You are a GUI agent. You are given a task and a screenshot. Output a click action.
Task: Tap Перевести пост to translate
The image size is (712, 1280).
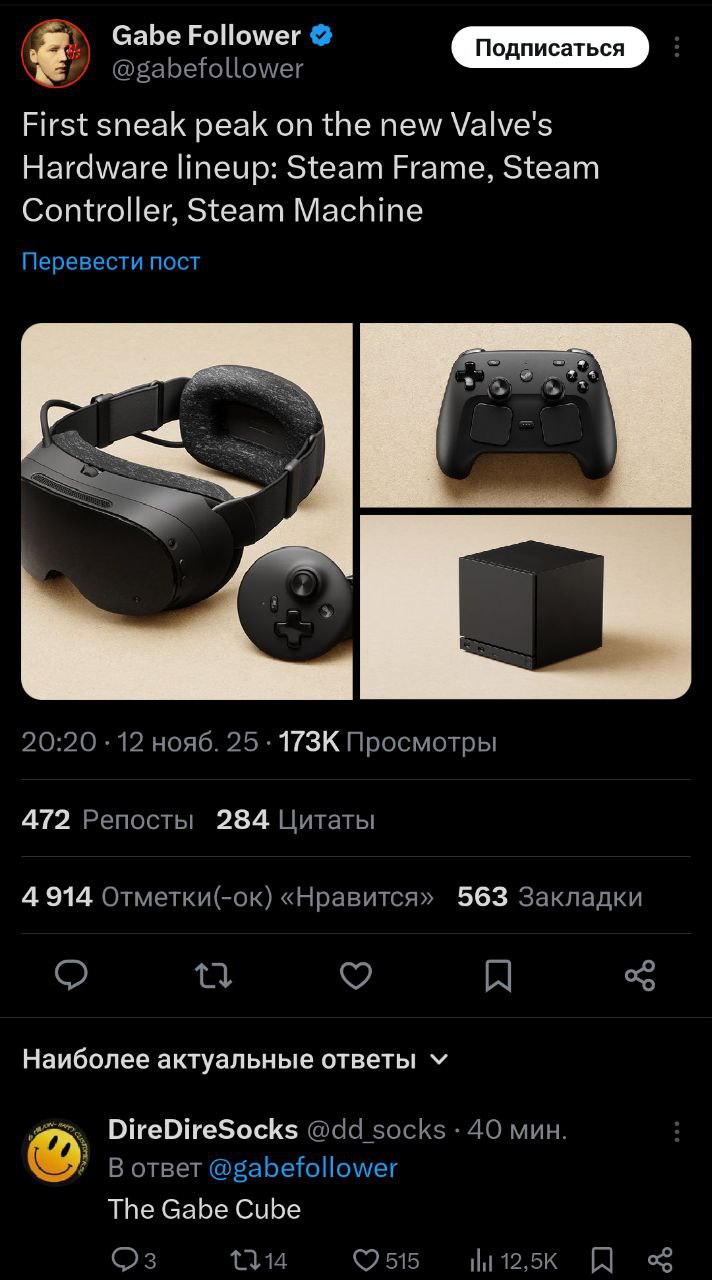pos(111,262)
